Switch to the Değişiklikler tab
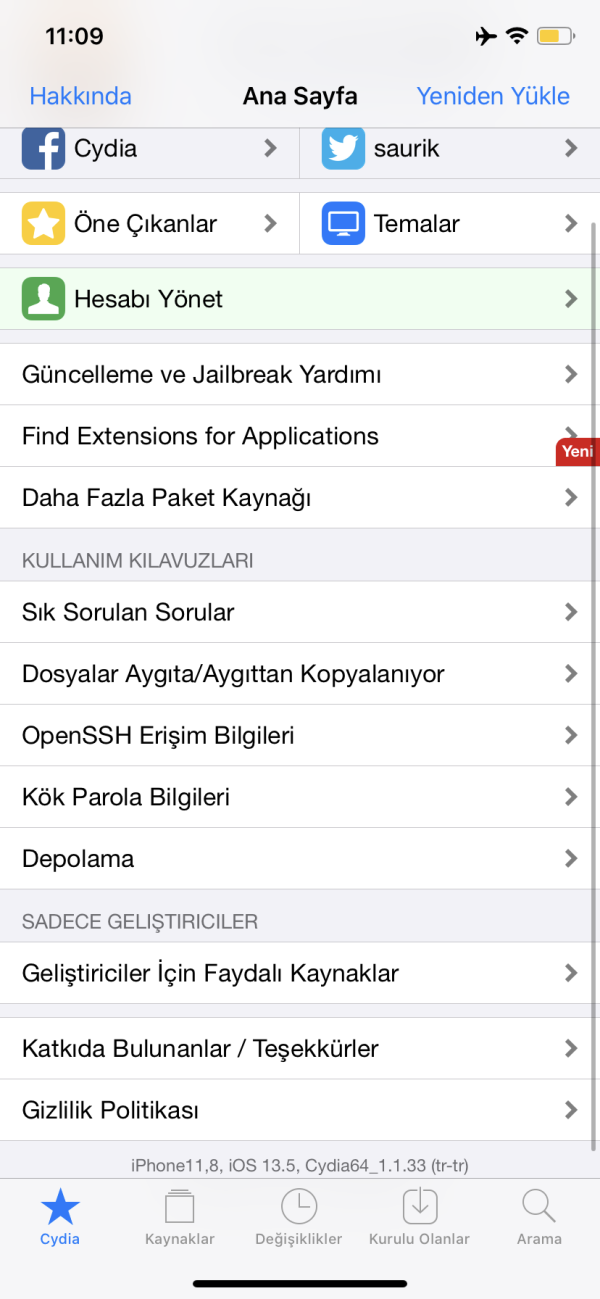Screen dimensions: 600x1299 point(300,1217)
